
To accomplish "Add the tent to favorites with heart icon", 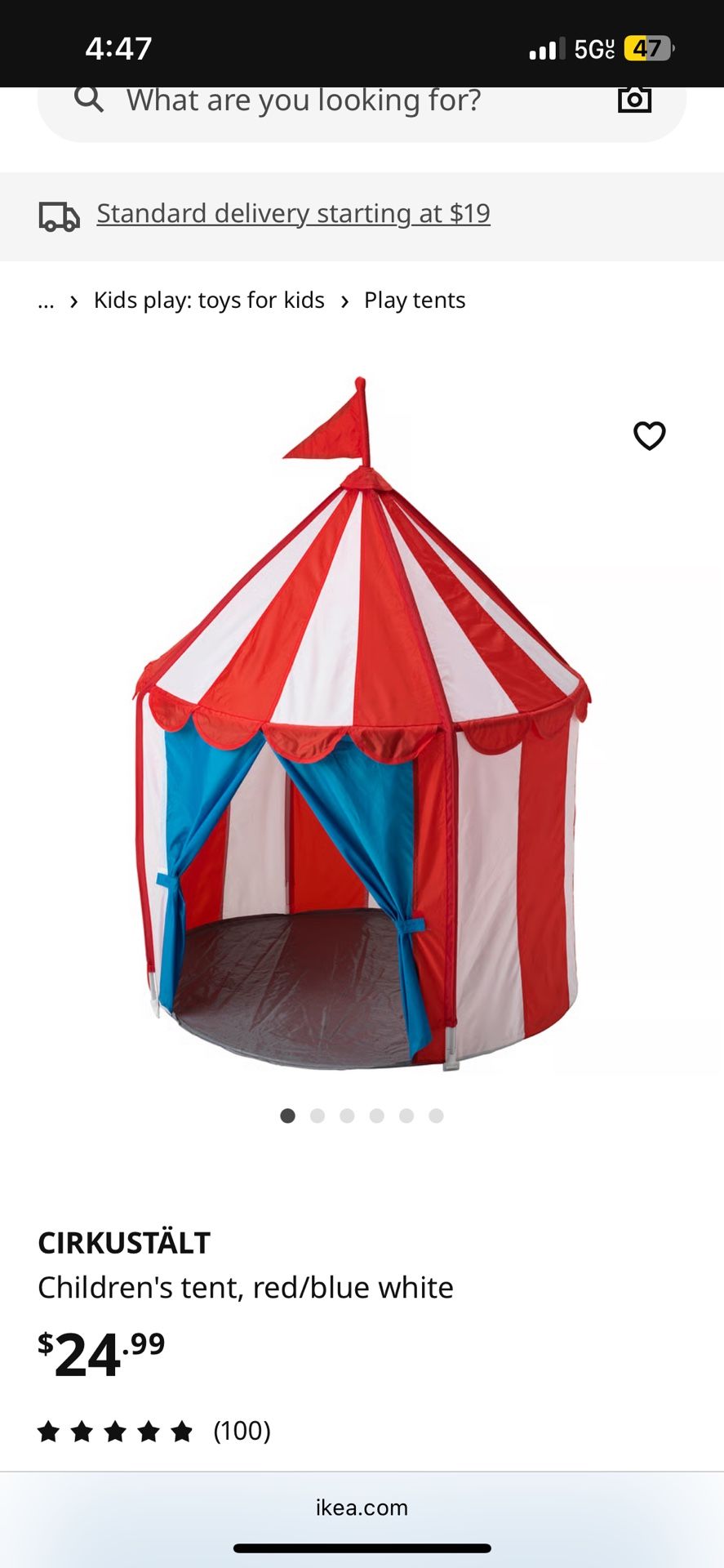I will tap(649, 437).
